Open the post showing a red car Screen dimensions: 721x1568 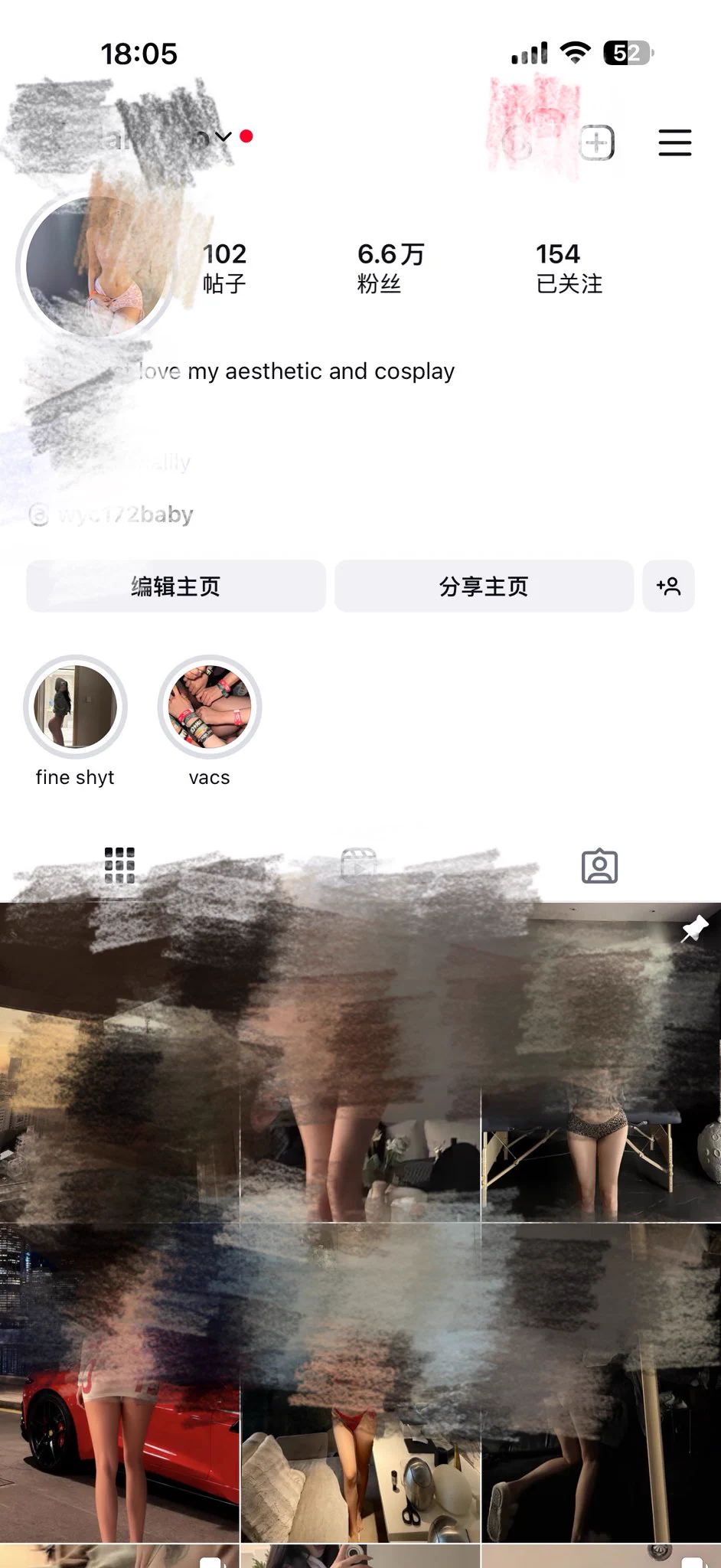119,1382
